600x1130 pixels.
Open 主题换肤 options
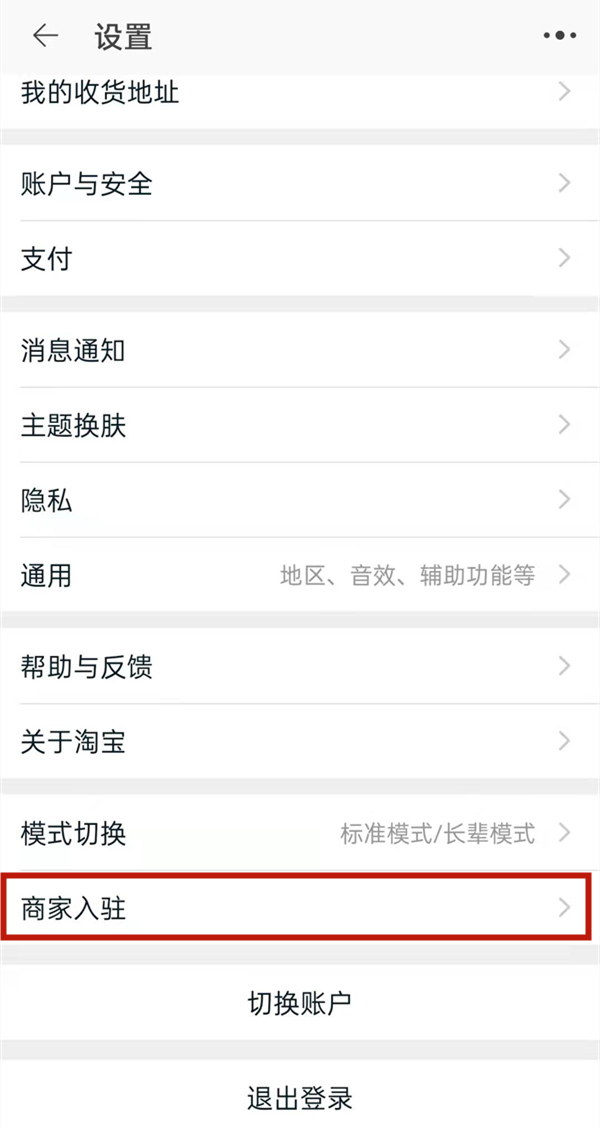tap(300, 426)
